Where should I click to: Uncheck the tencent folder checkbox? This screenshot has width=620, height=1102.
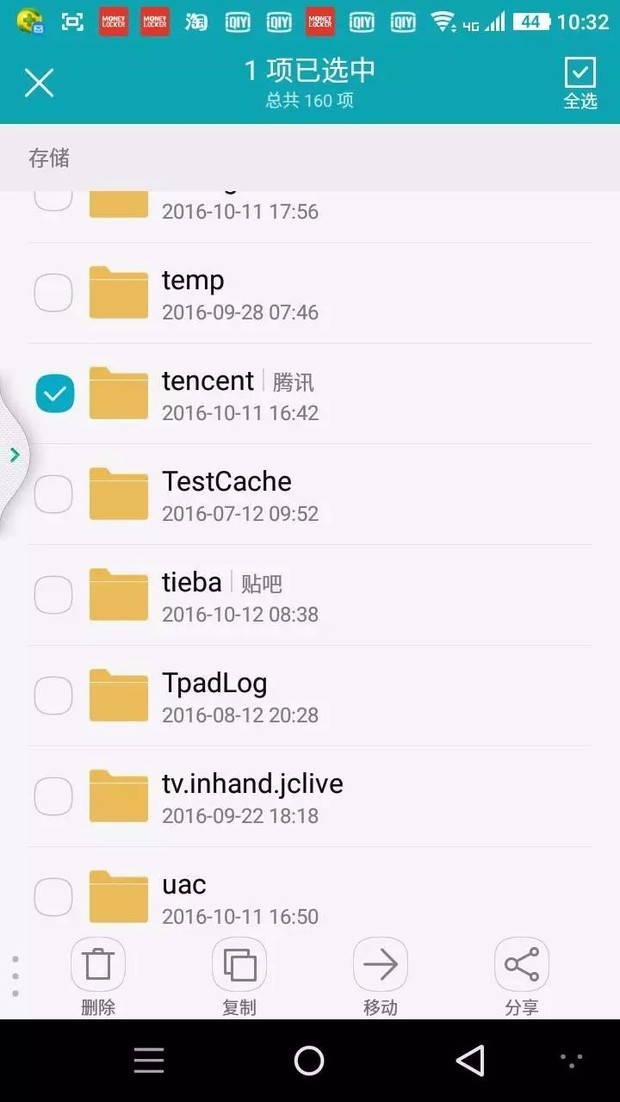(54, 394)
